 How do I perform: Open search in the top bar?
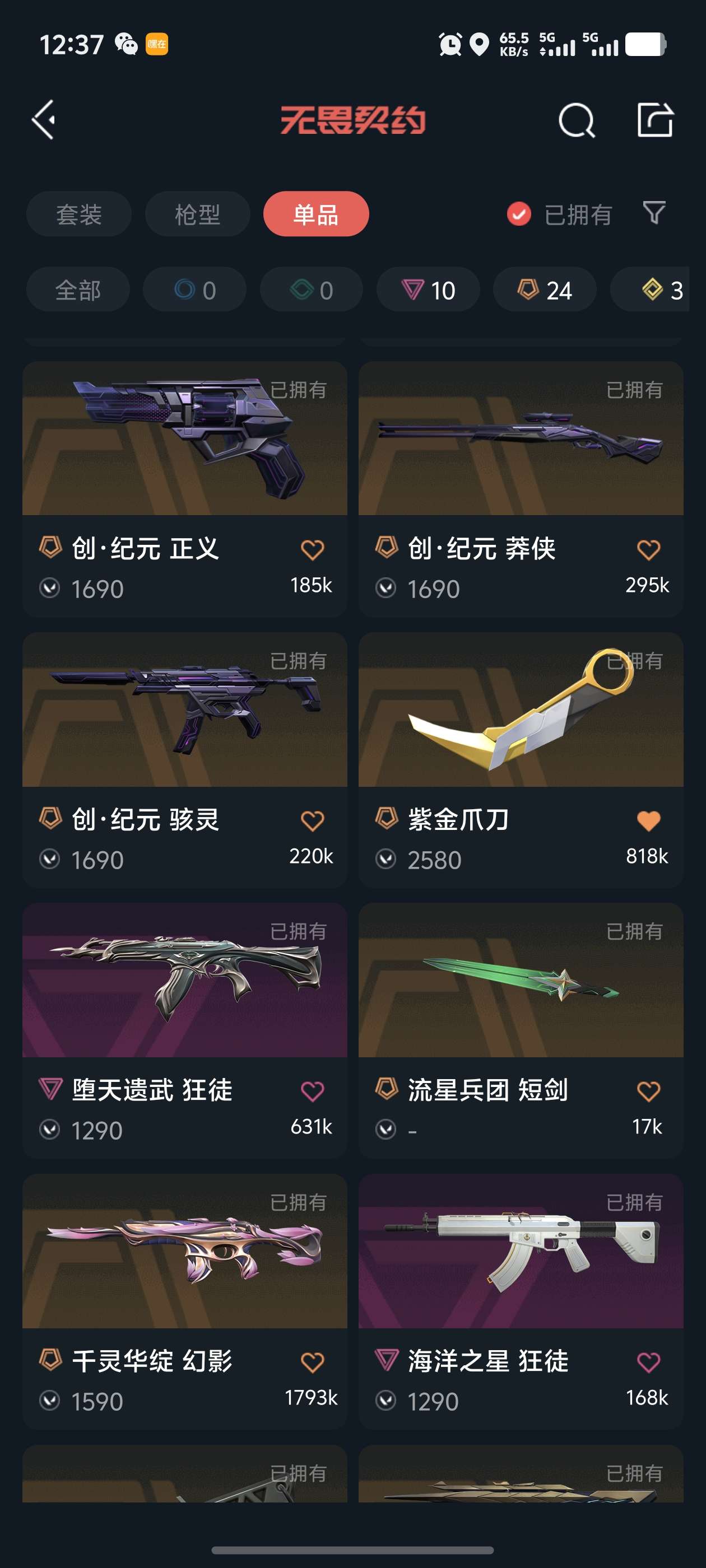(x=575, y=120)
